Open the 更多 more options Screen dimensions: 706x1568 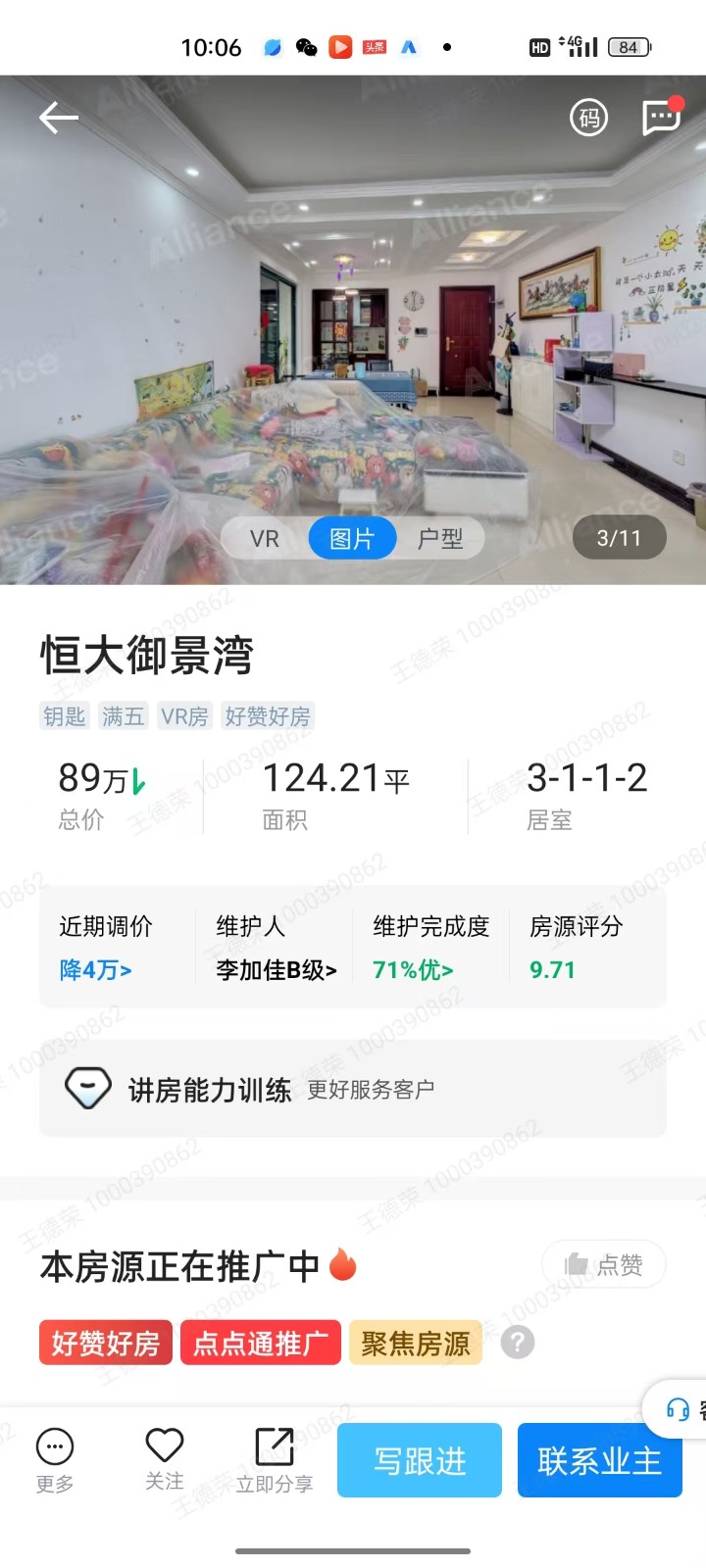55,1460
